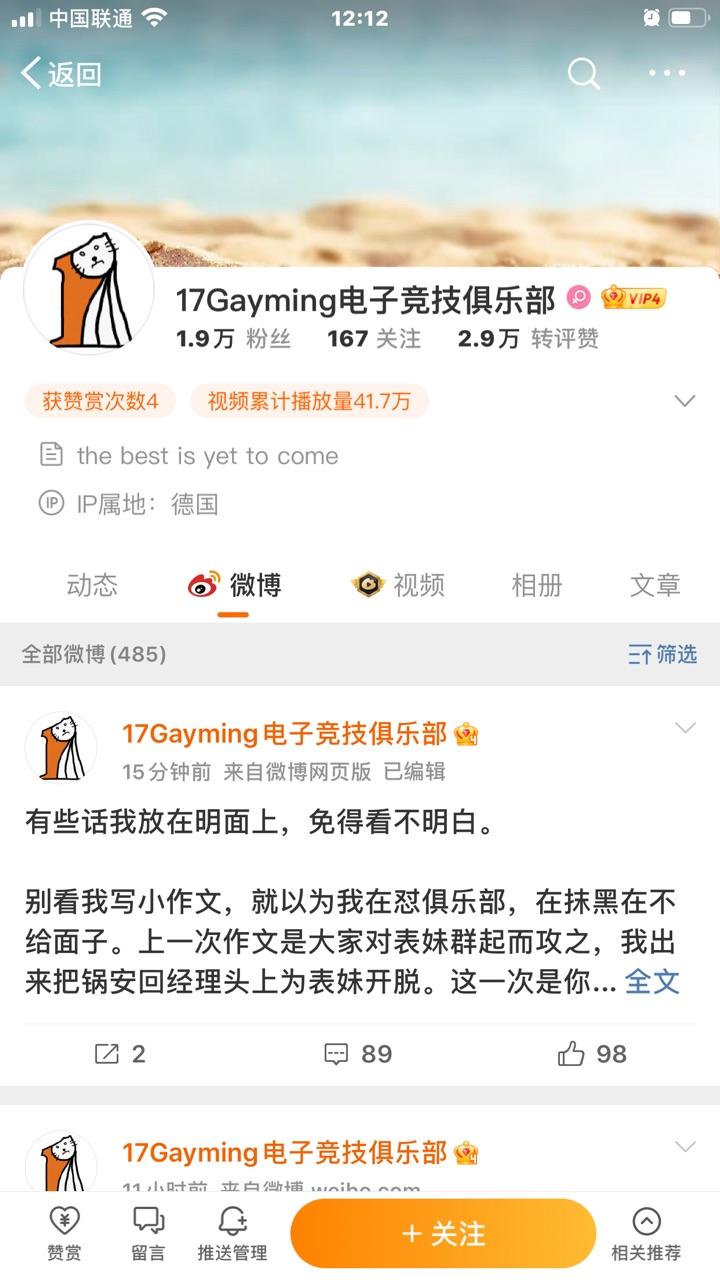This screenshot has height=1280, width=720.
Task: Switch to the 相册 tab
Action: point(538,585)
